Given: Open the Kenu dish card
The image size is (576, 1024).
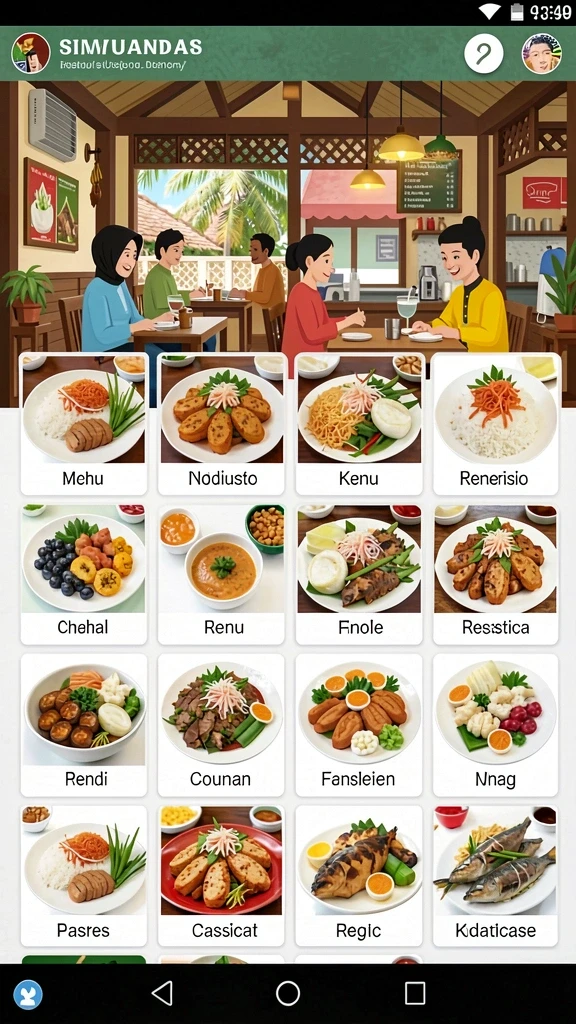Looking at the screenshot, I should pos(359,424).
